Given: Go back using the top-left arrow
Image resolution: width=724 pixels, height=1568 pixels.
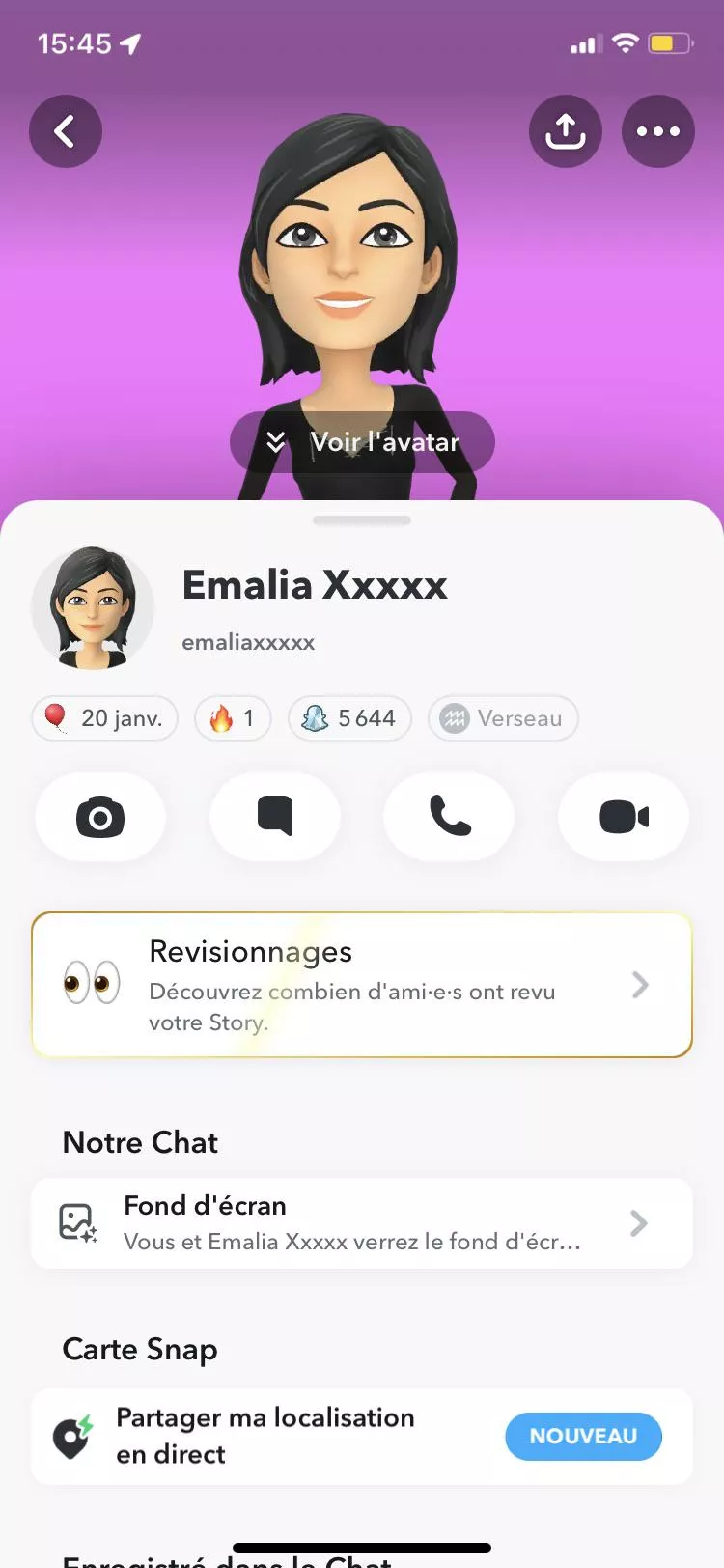Looking at the screenshot, I should [66, 131].
